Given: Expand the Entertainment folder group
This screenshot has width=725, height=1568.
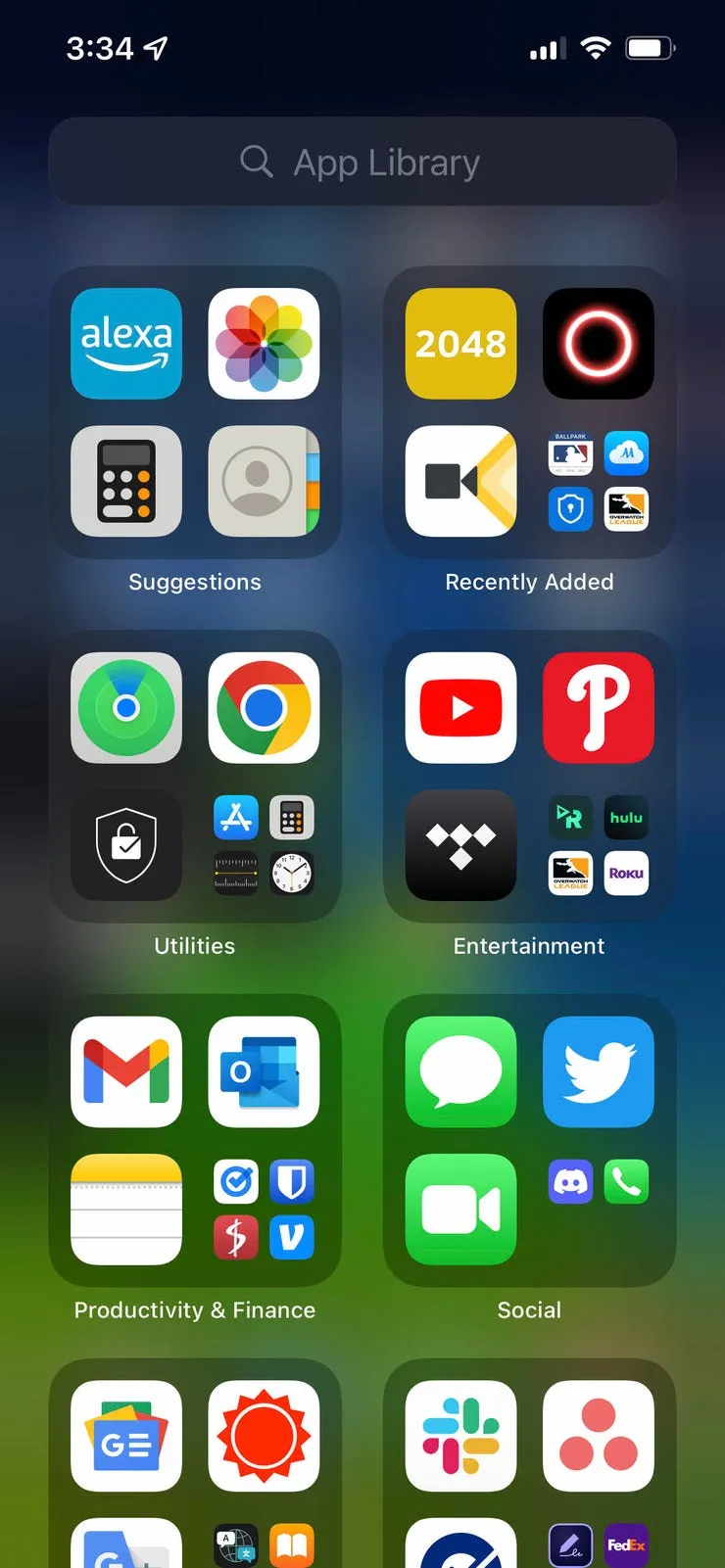Looking at the screenshot, I should 599,845.
